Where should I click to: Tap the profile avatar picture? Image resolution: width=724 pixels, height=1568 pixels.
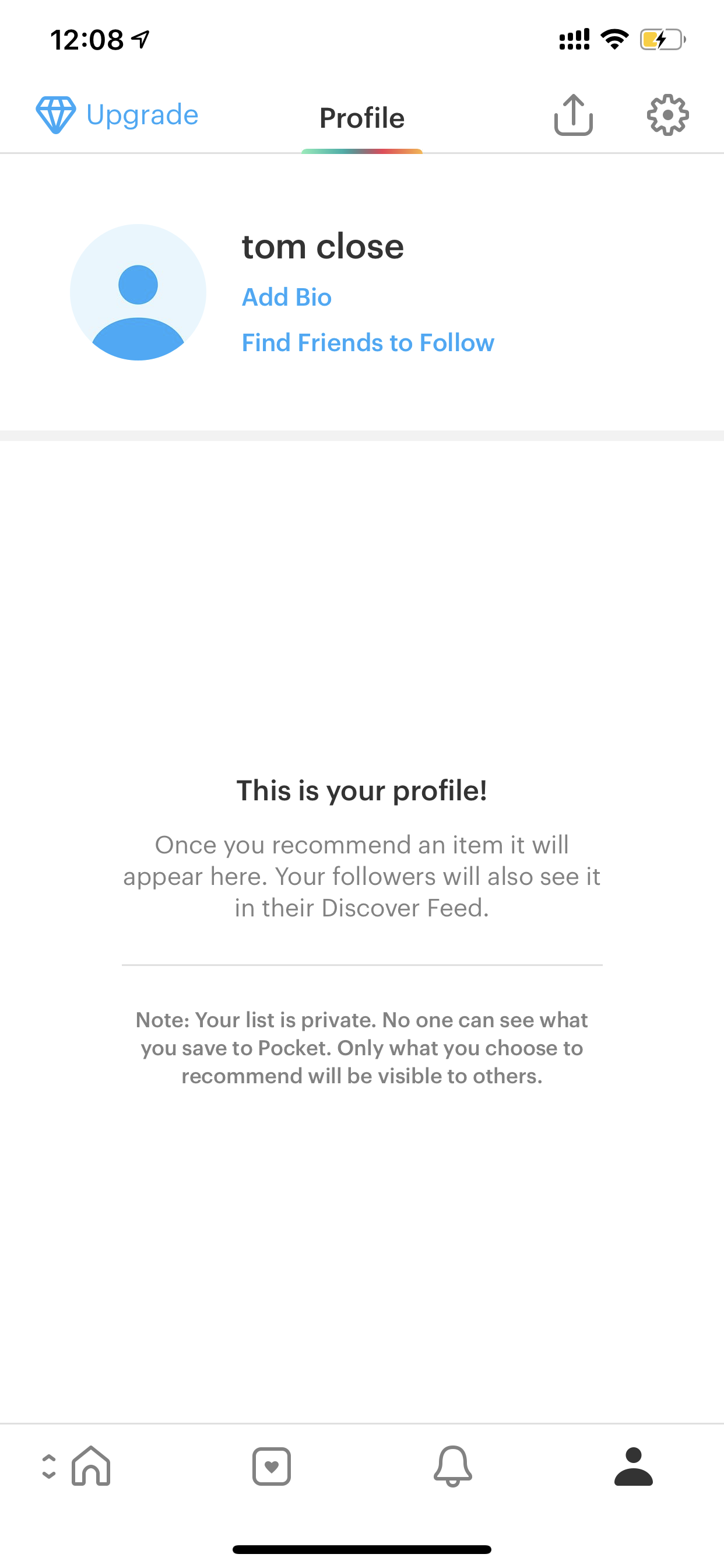(138, 292)
